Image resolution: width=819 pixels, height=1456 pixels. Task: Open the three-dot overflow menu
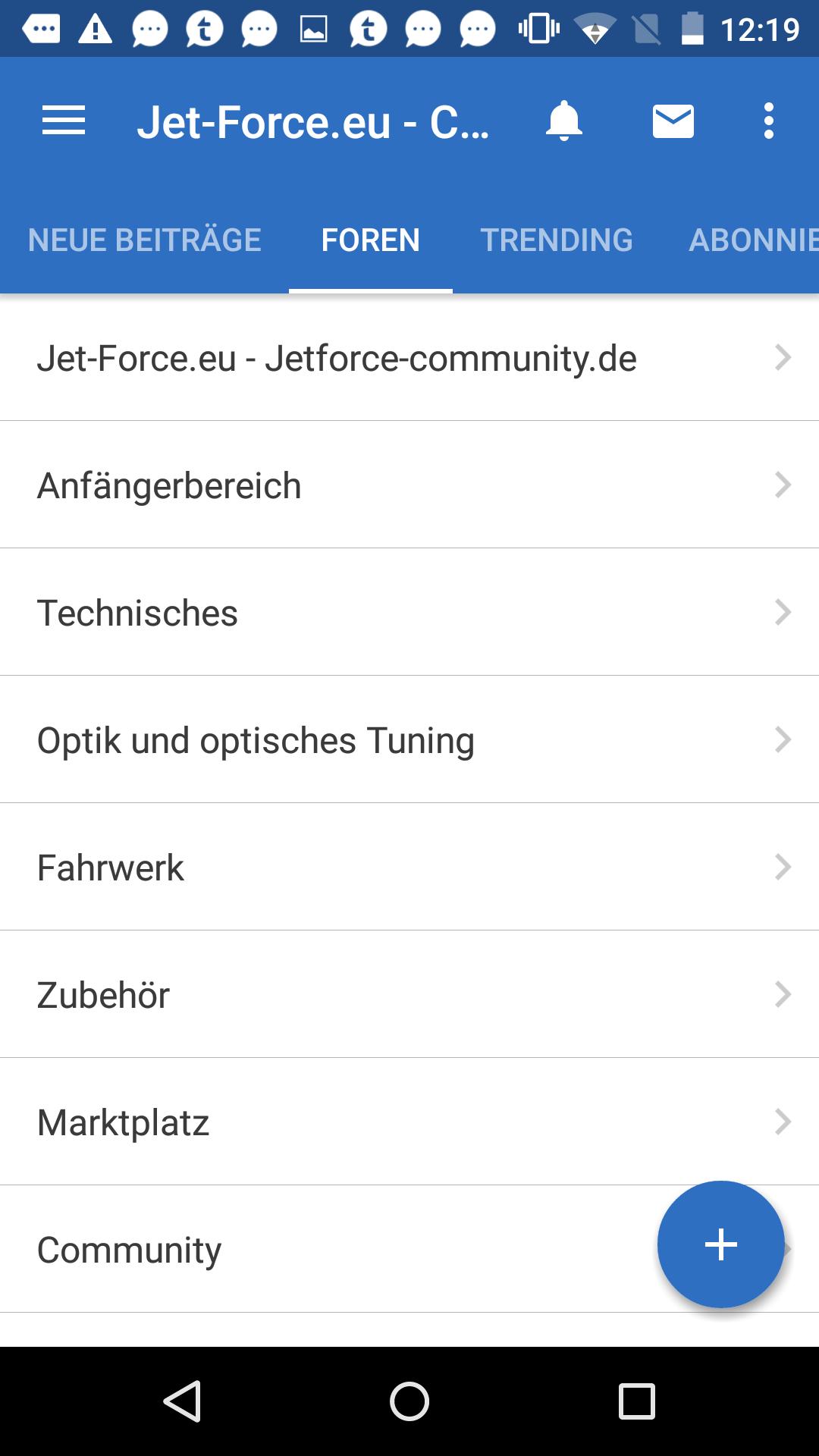click(x=769, y=120)
